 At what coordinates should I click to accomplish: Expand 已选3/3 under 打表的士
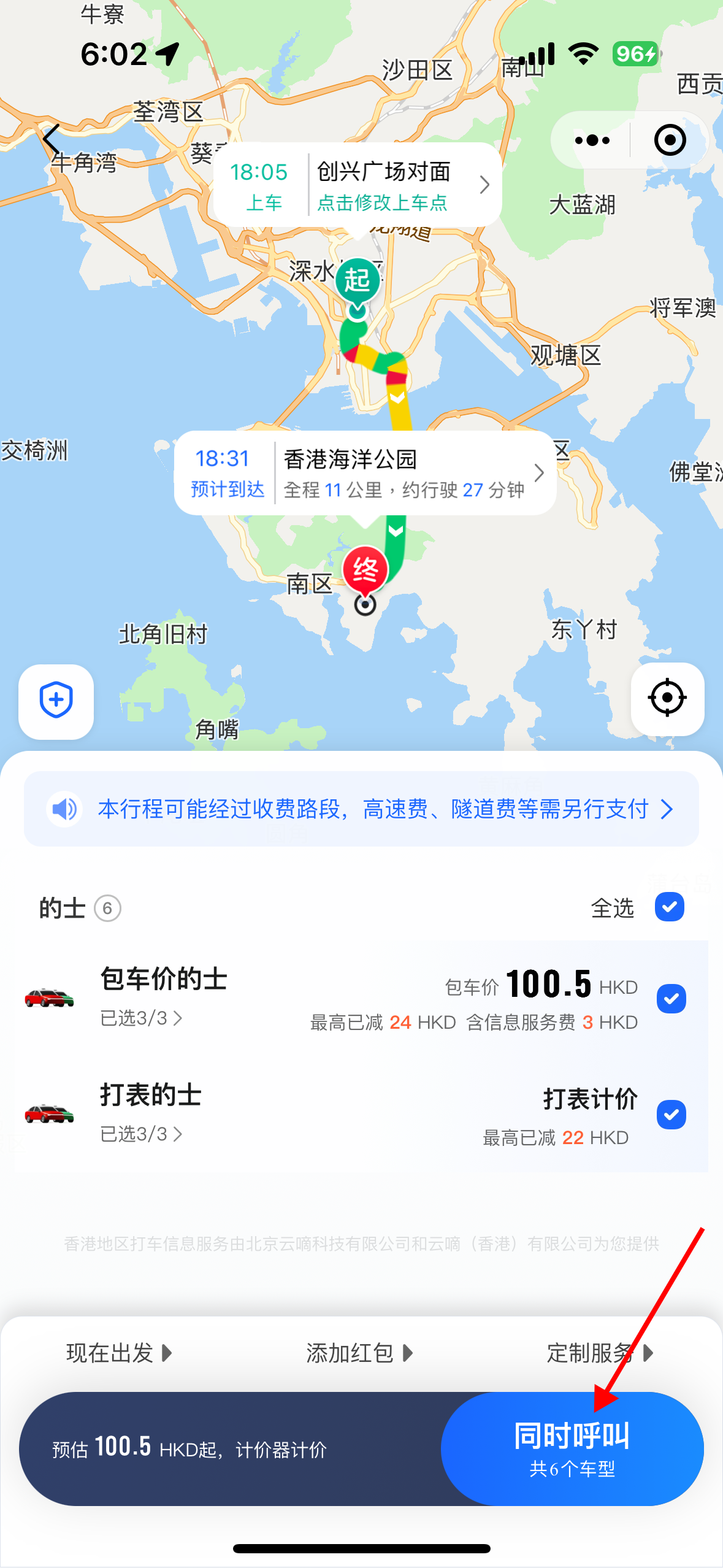pyautogui.click(x=142, y=1134)
